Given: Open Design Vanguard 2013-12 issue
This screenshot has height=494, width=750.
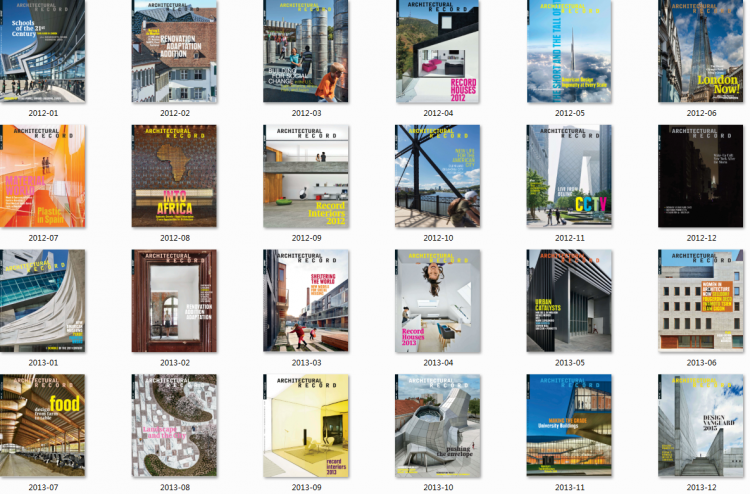Looking at the screenshot, I should (701, 425).
